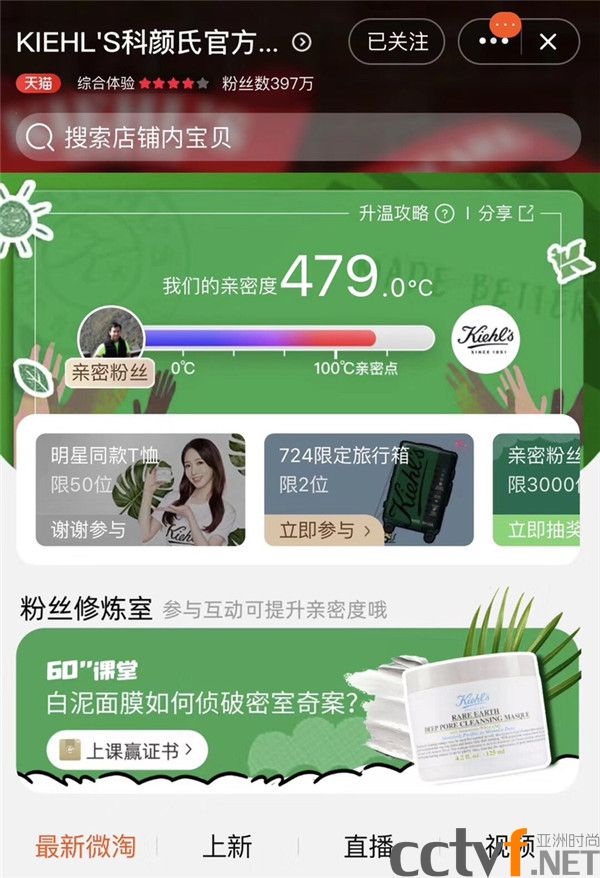Search for items in the store
Image resolution: width=600 pixels, height=878 pixels.
point(298,137)
